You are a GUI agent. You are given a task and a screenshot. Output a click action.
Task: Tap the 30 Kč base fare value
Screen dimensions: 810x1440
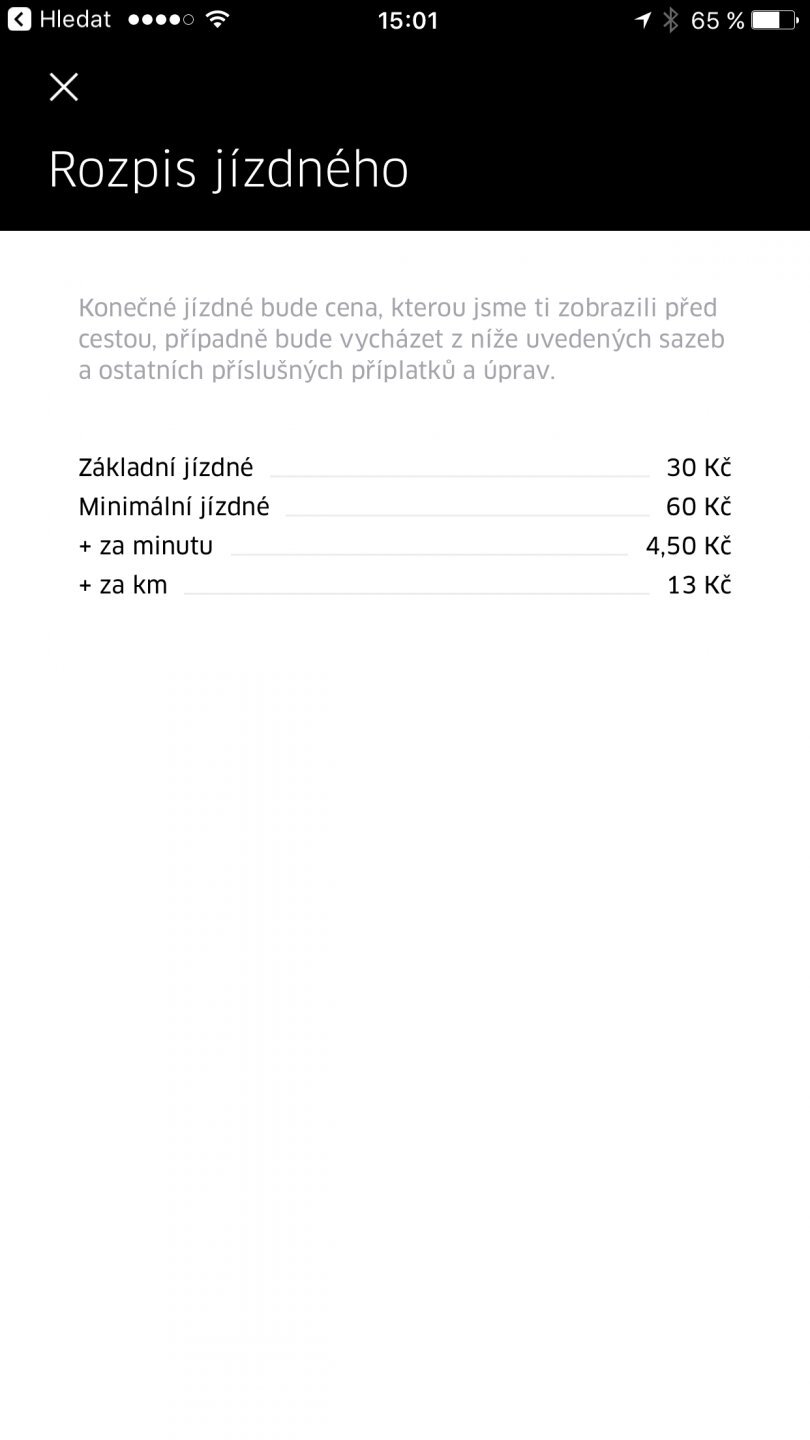point(699,467)
